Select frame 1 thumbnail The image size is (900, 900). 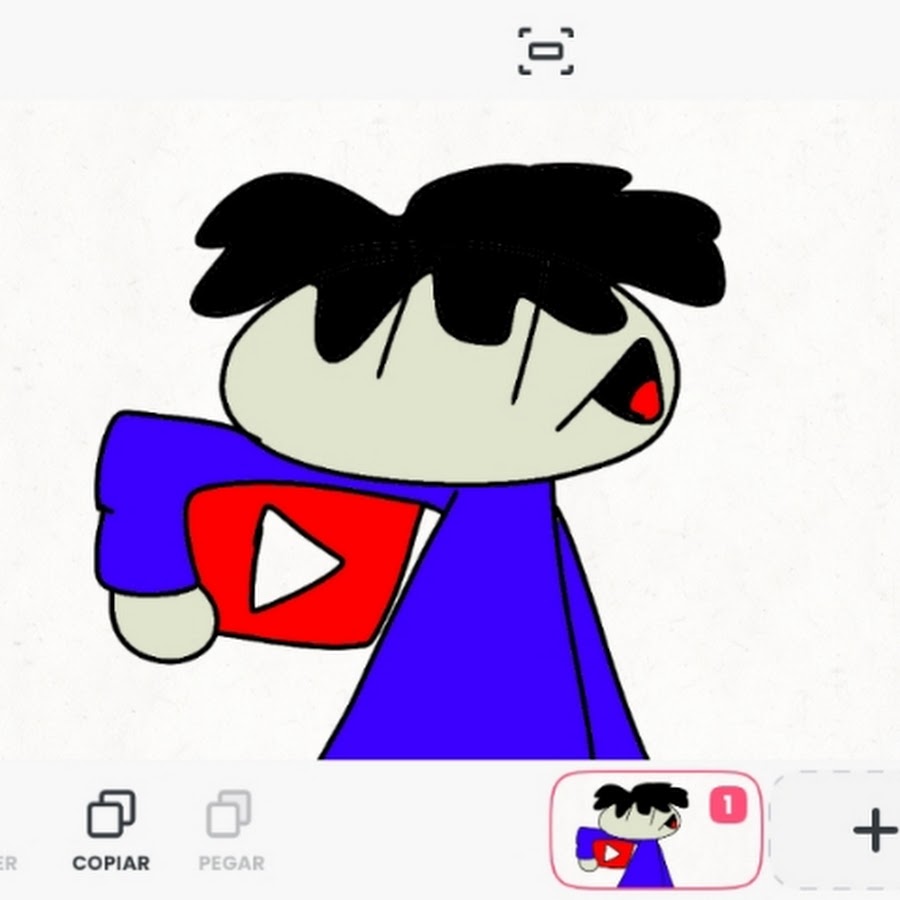tap(655, 830)
